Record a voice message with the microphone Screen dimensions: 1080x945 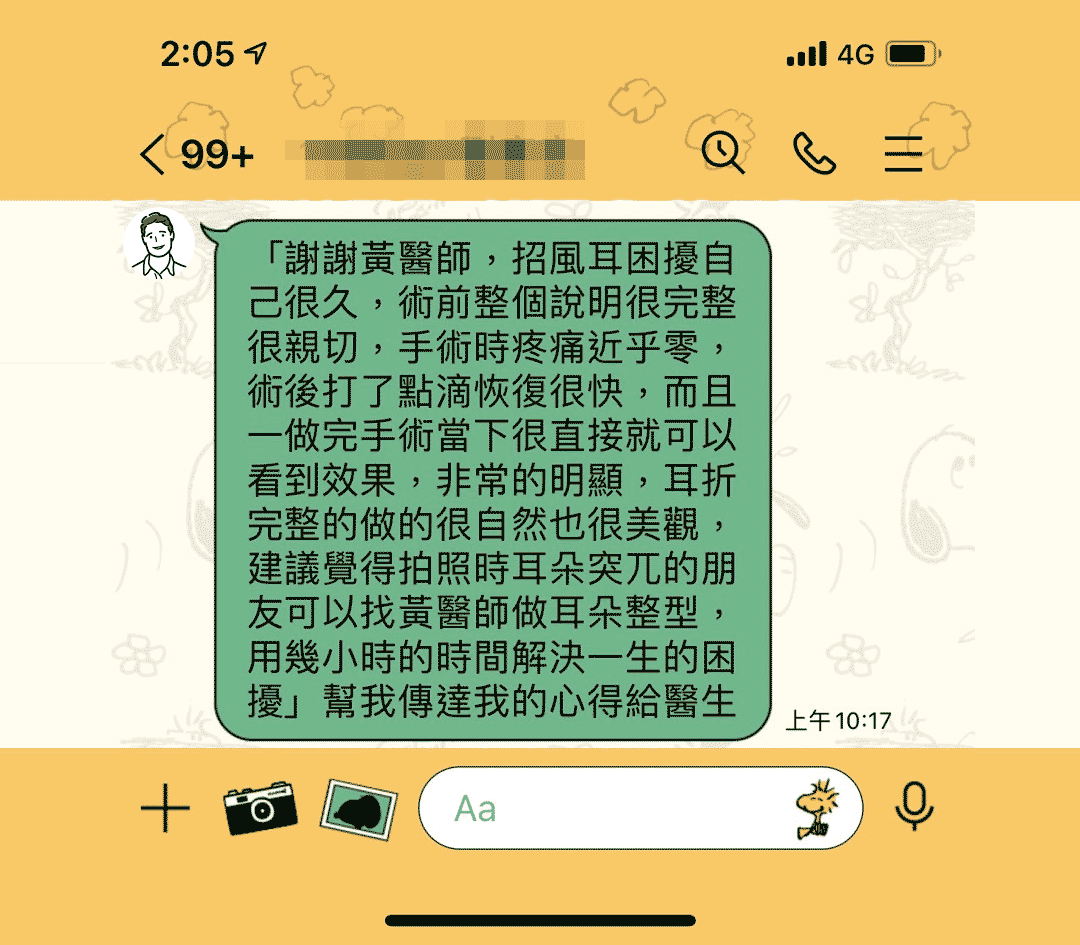click(914, 806)
